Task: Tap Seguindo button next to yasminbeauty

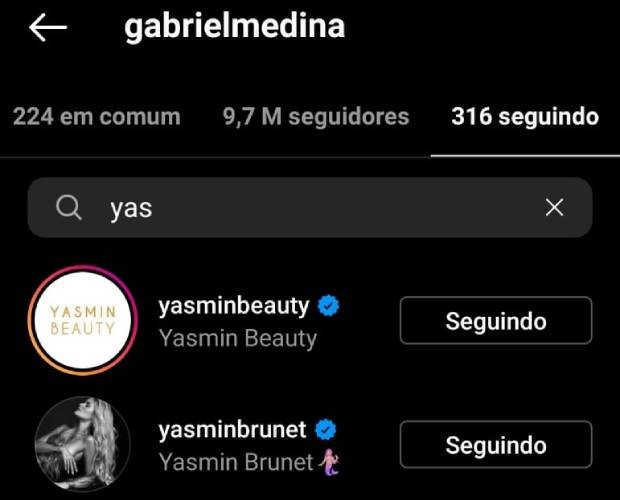Action: pos(496,321)
